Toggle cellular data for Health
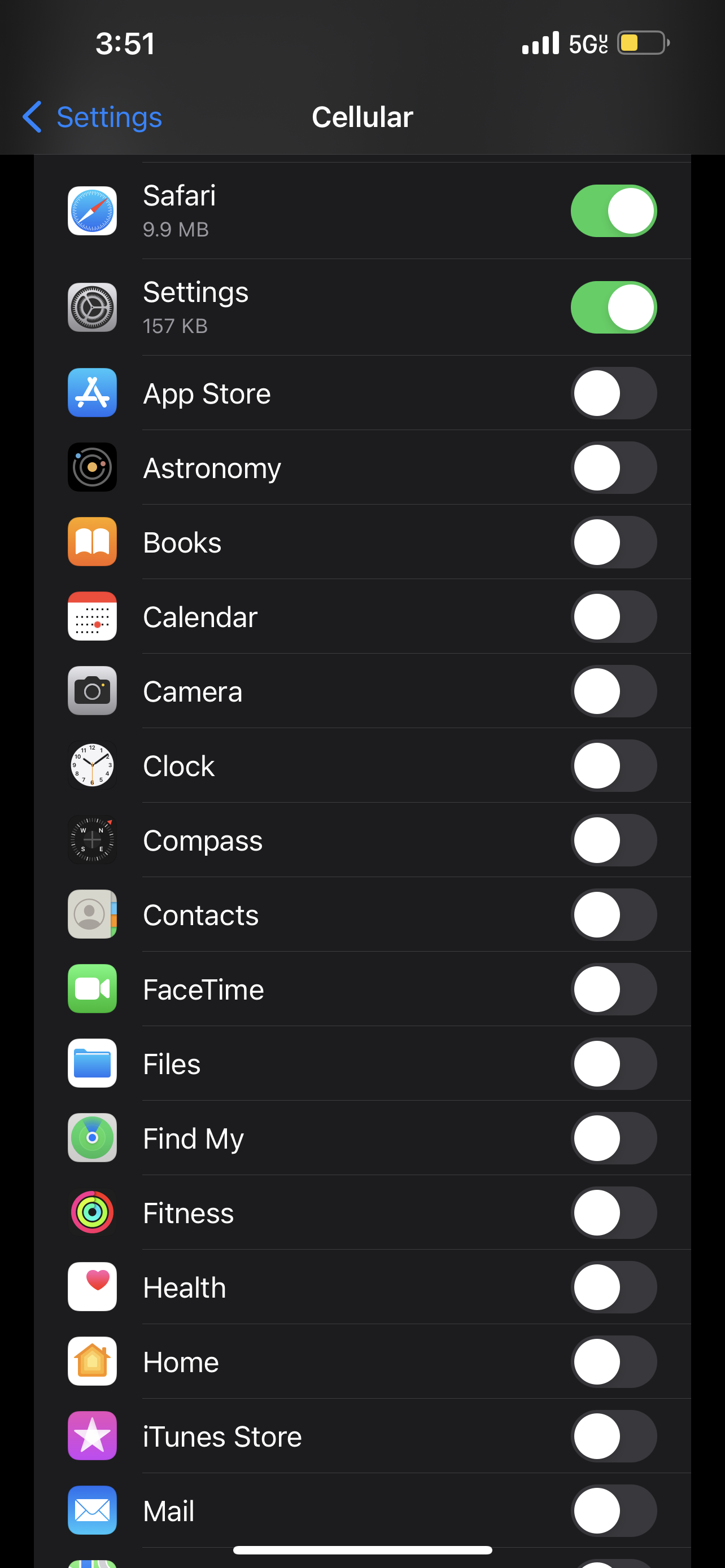Viewport: 725px width, 1568px height. (613, 1287)
